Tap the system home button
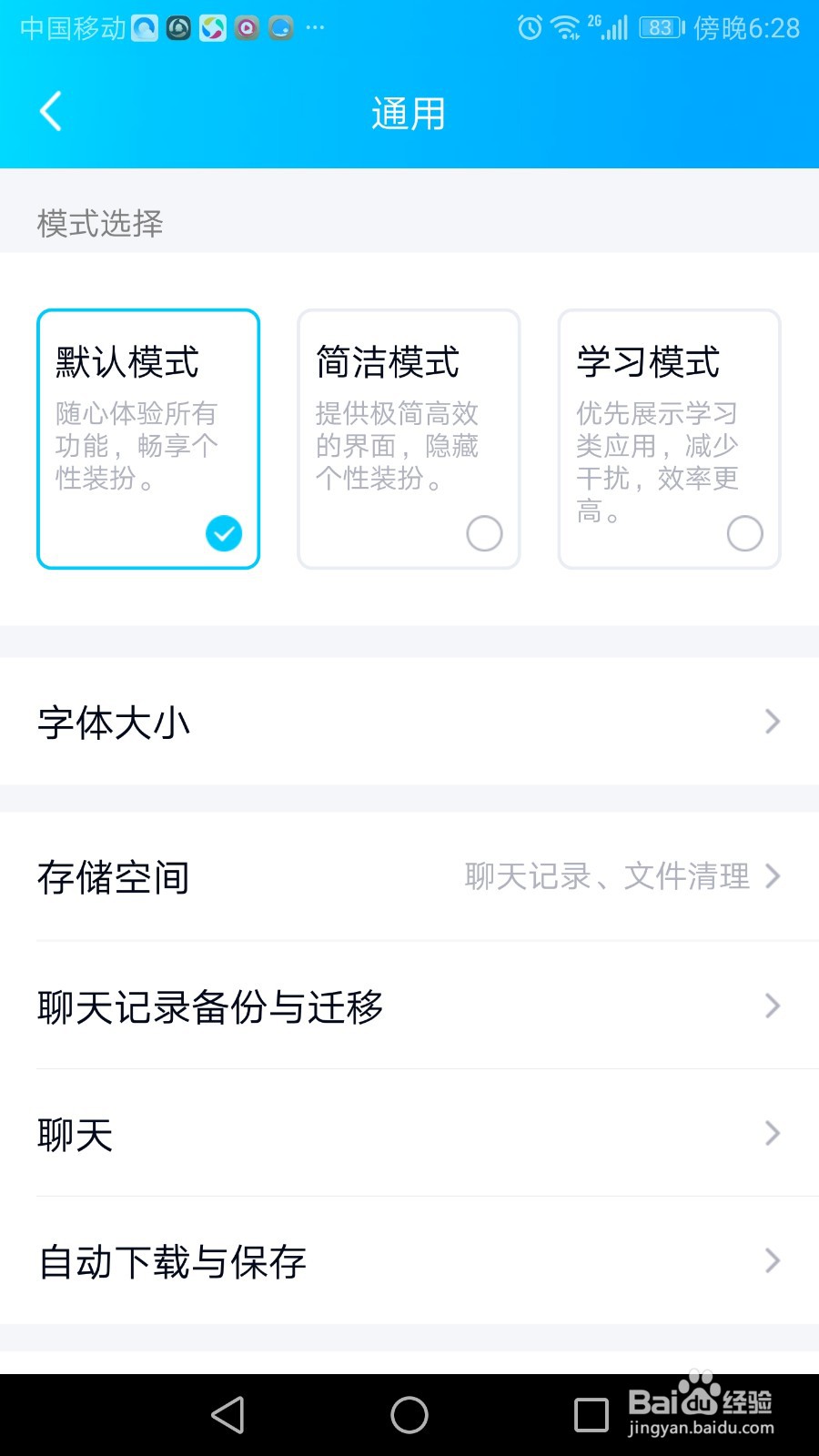This screenshot has width=819, height=1456. point(409,1415)
